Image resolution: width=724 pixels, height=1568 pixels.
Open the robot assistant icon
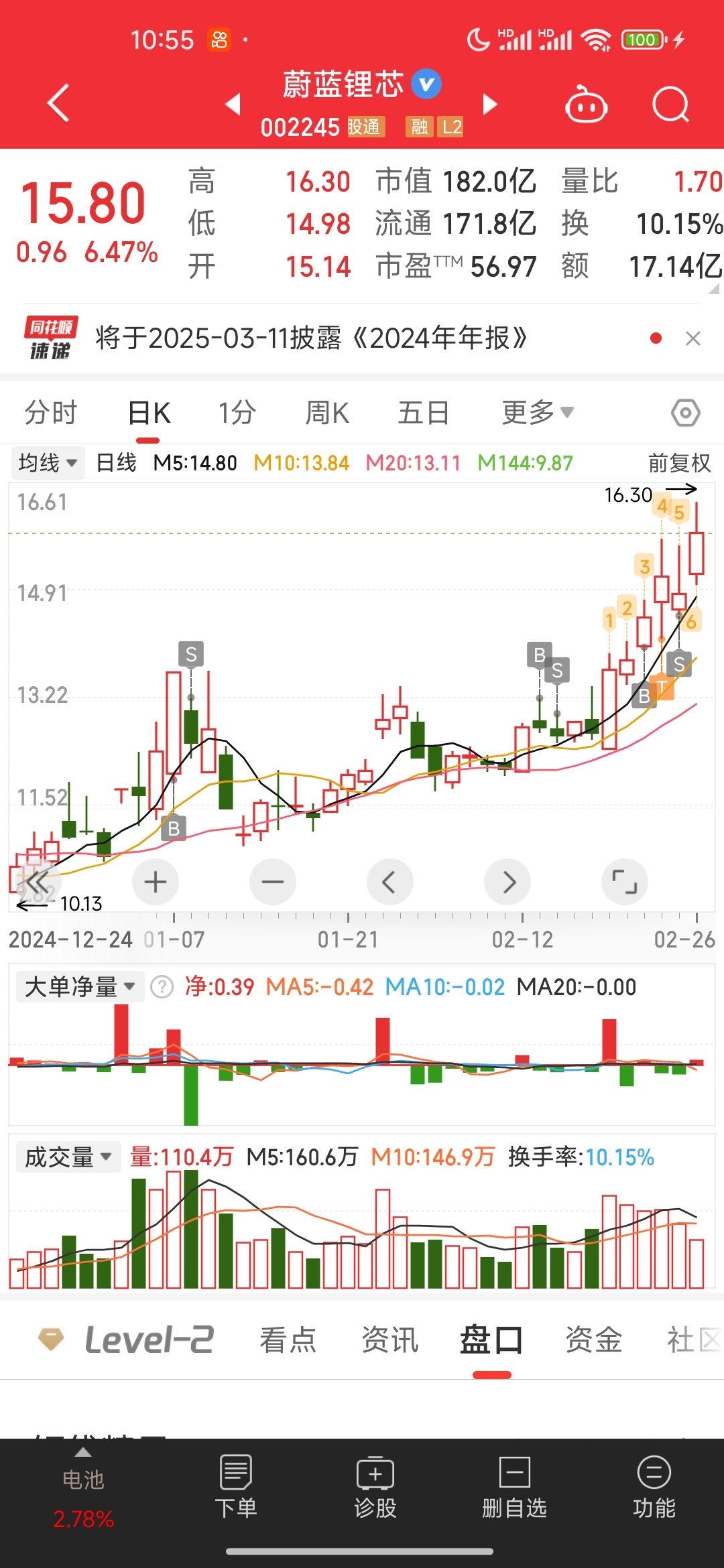click(x=586, y=105)
